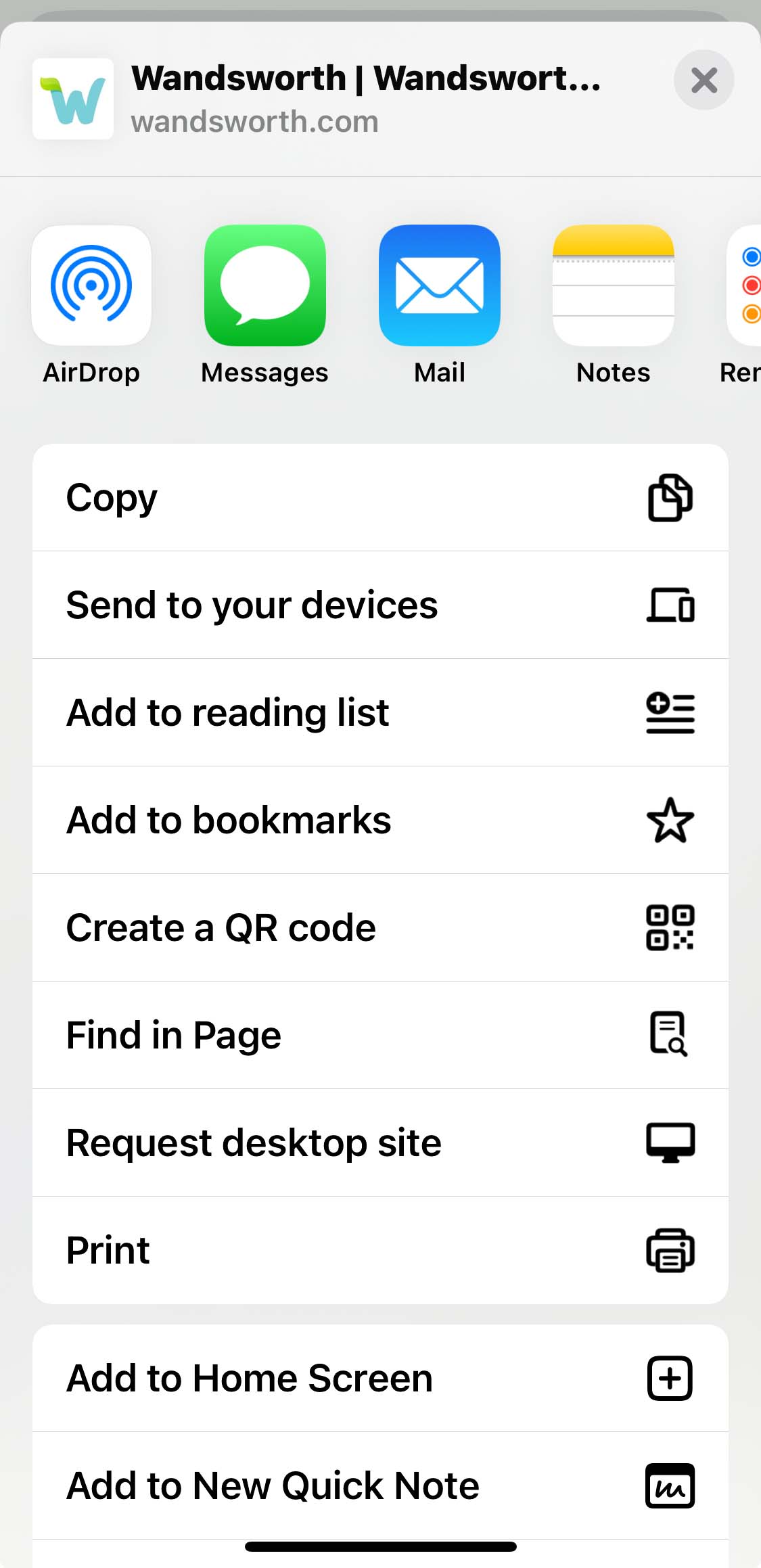This screenshot has width=761, height=1568.
Task: Open Find in Page
Action: [380, 1035]
